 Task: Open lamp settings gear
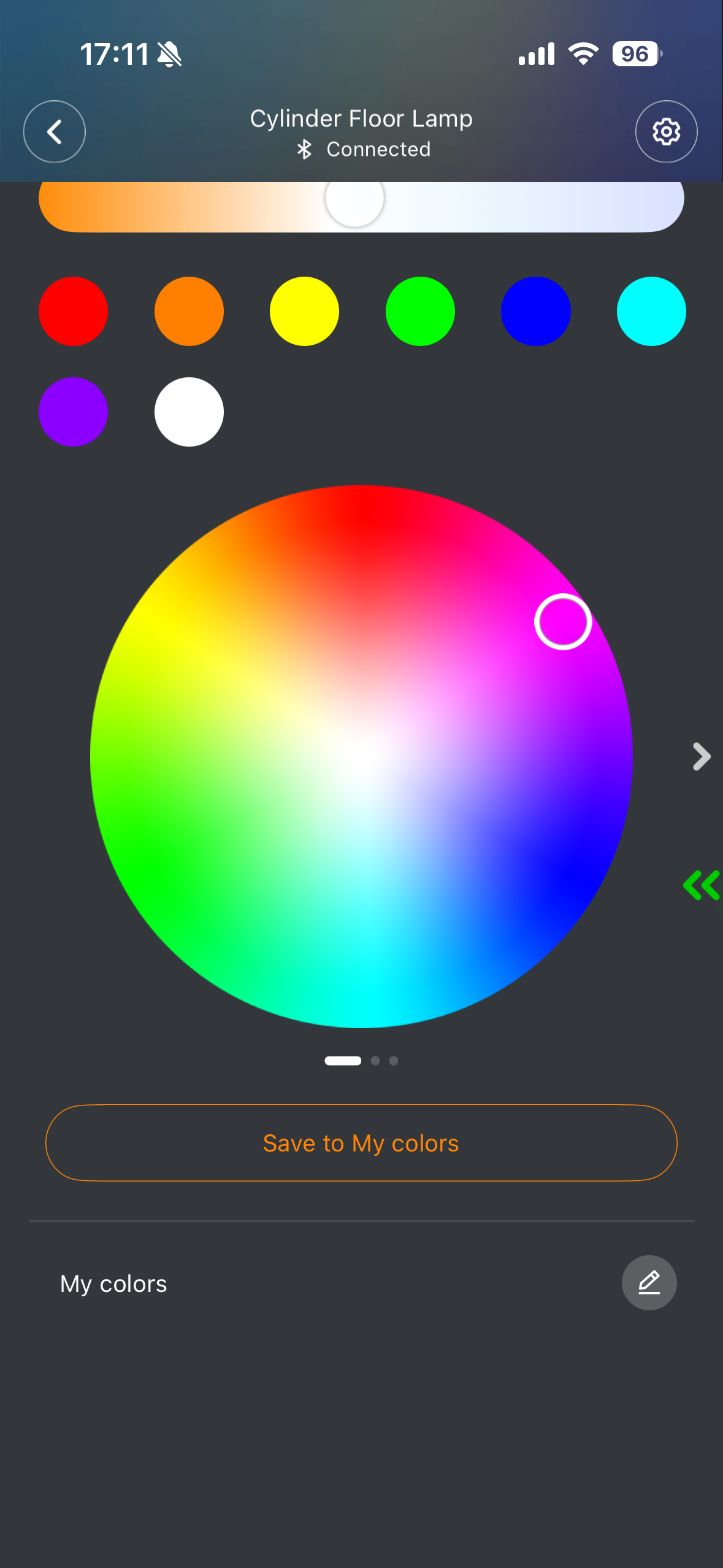(x=666, y=131)
